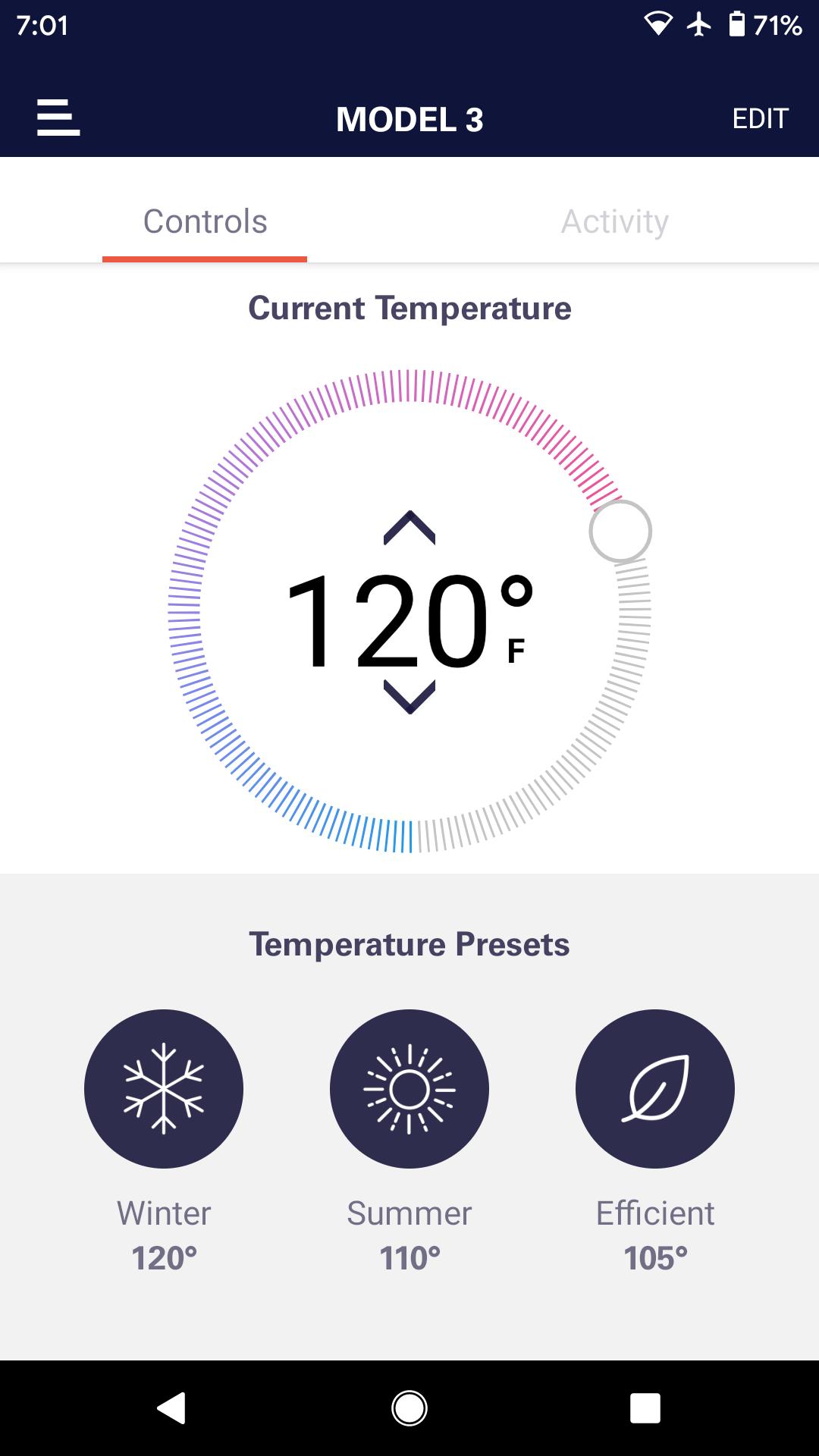819x1456 pixels.
Task: Decrease temperature with the down arrow
Action: tap(409, 696)
